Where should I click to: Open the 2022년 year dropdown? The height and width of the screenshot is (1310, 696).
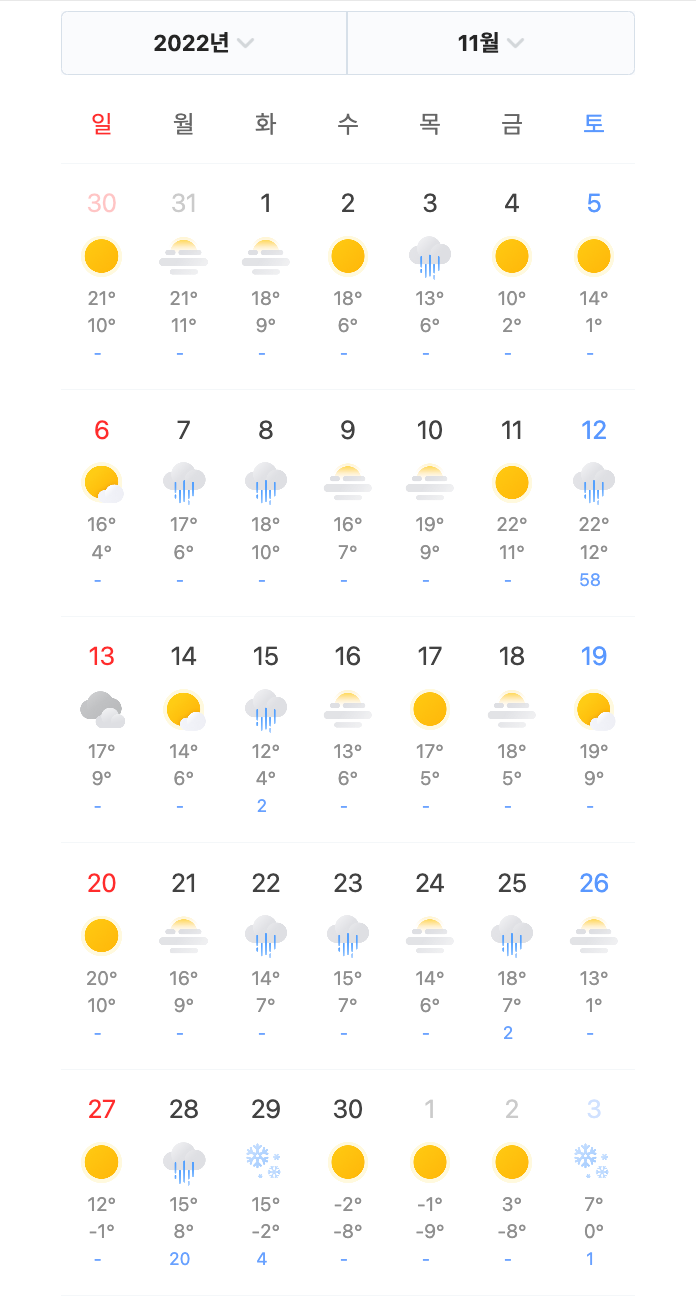click(204, 43)
